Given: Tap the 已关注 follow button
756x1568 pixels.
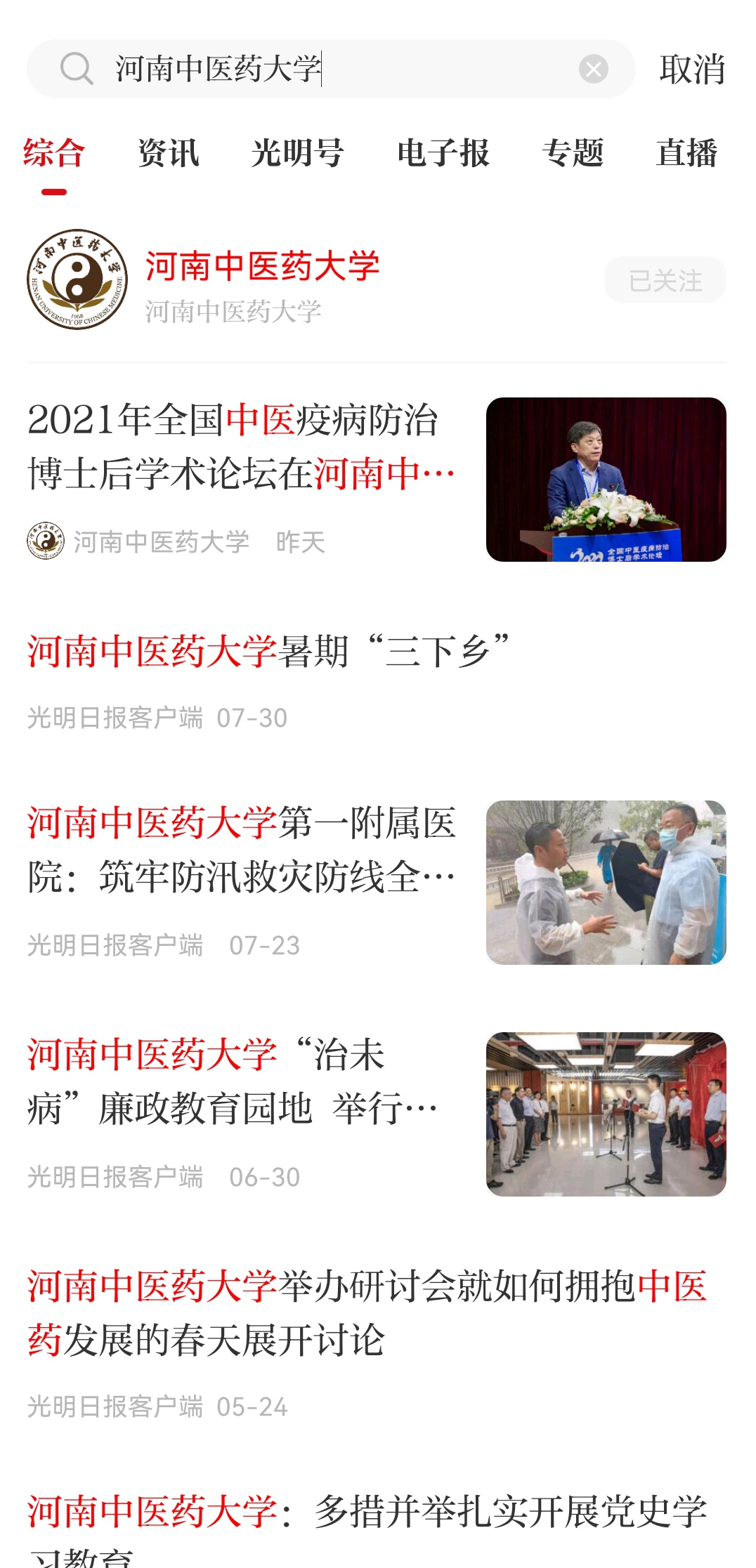Looking at the screenshot, I should (665, 279).
